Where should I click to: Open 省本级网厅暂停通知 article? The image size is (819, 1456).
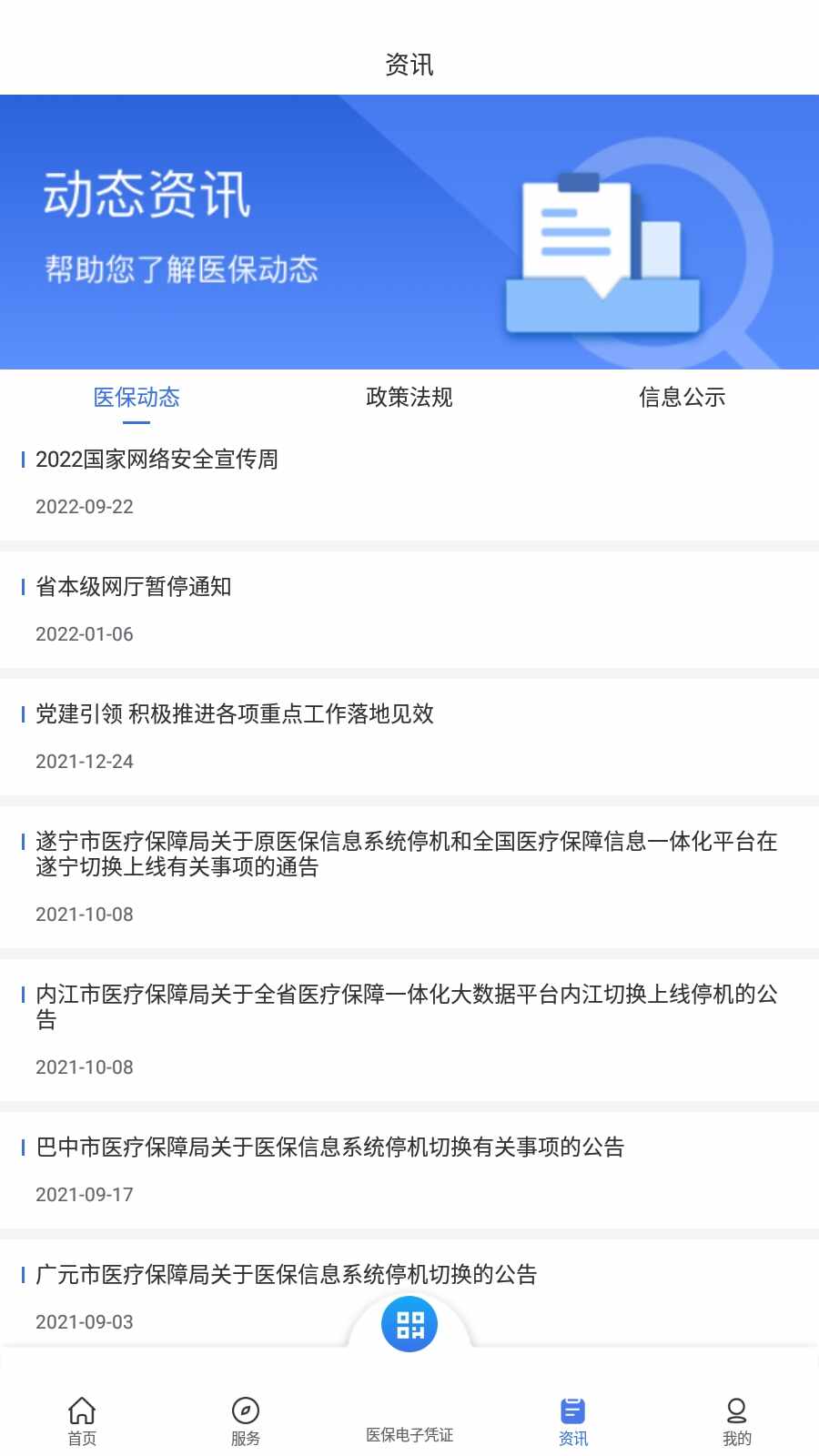134,587
